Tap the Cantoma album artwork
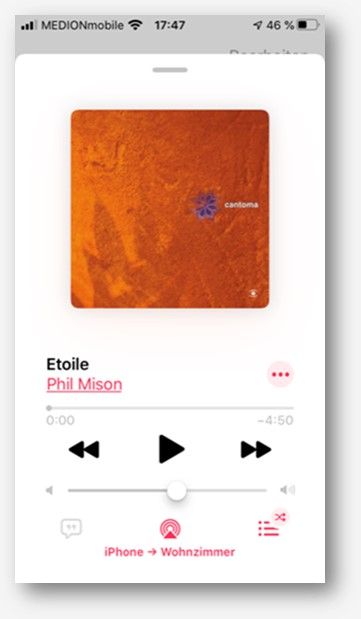Image resolution: width=361 pixels, height=619 pixels. pos(170,209)
